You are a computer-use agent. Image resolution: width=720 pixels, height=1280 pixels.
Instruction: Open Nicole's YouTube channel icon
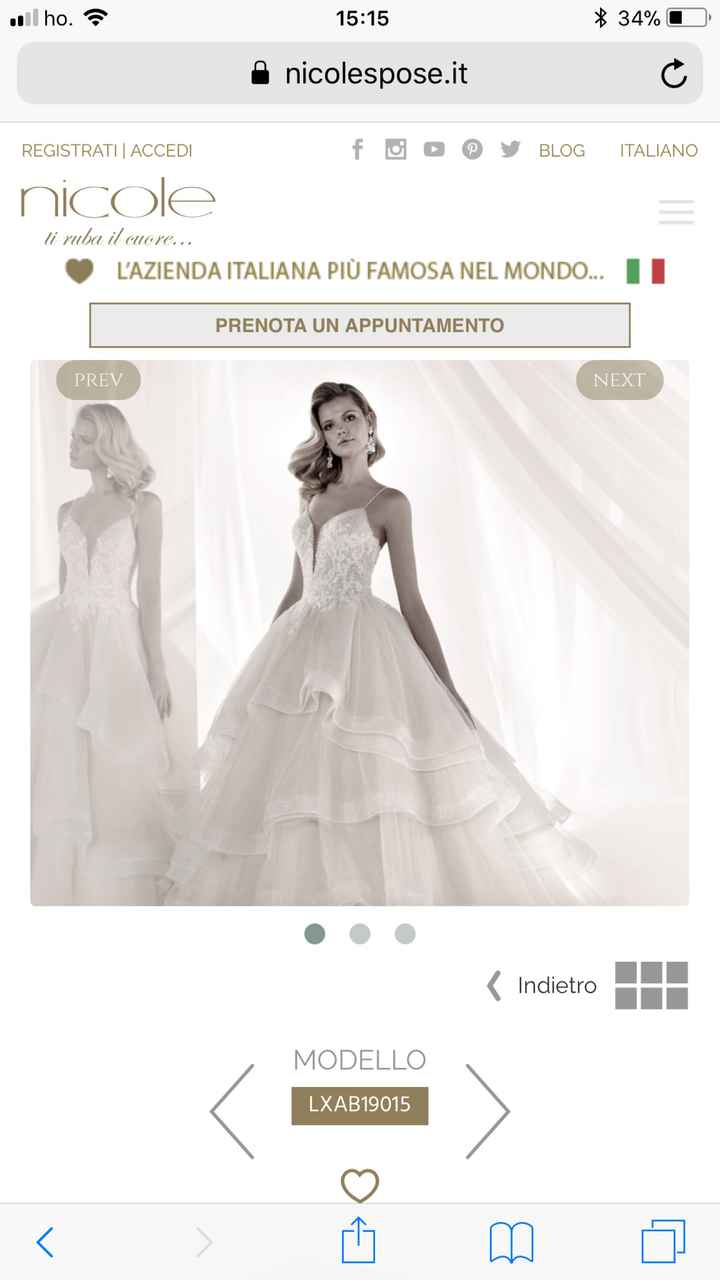434,149
